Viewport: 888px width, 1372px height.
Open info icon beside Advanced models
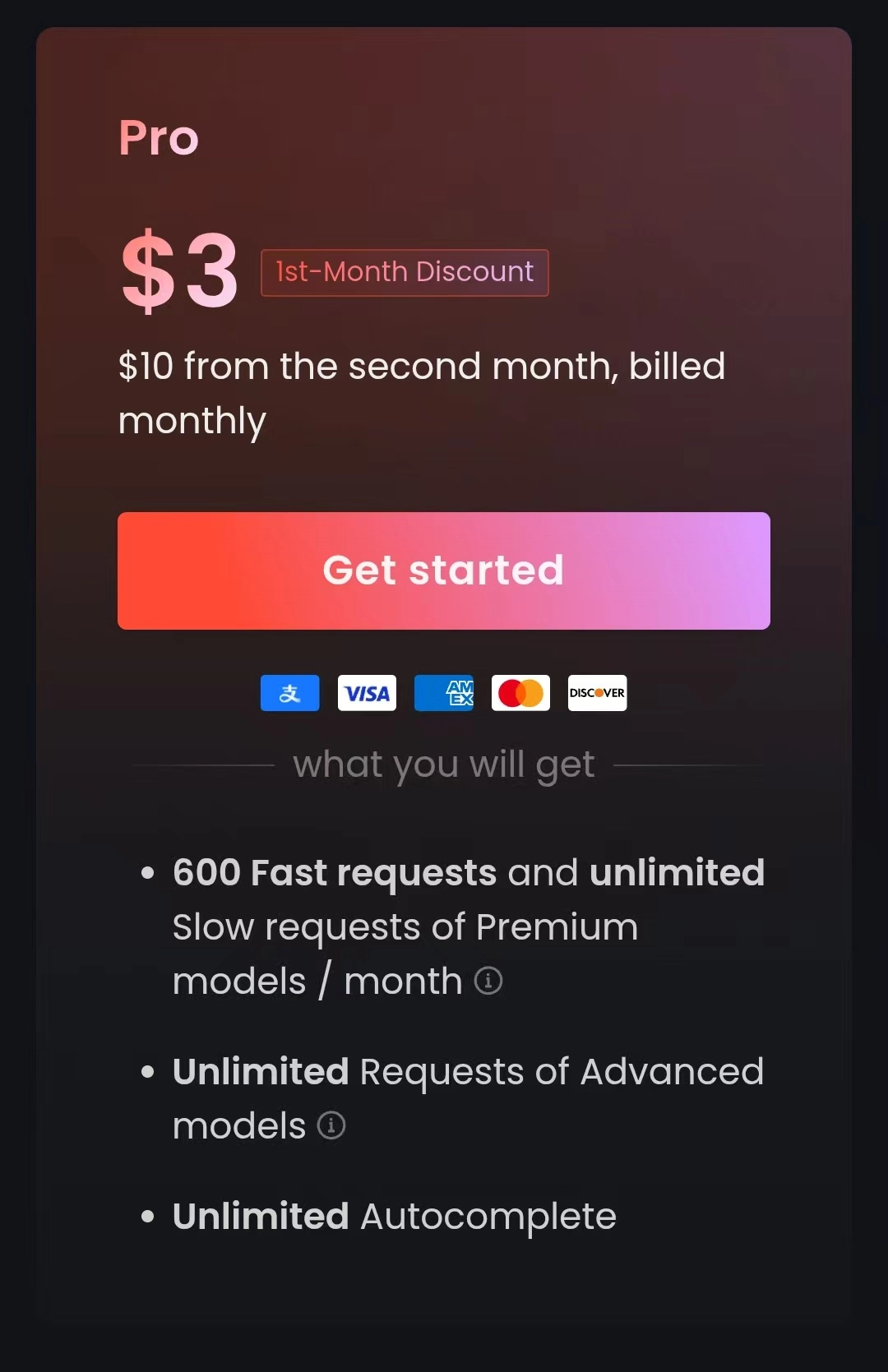(x=331, y=1125)
